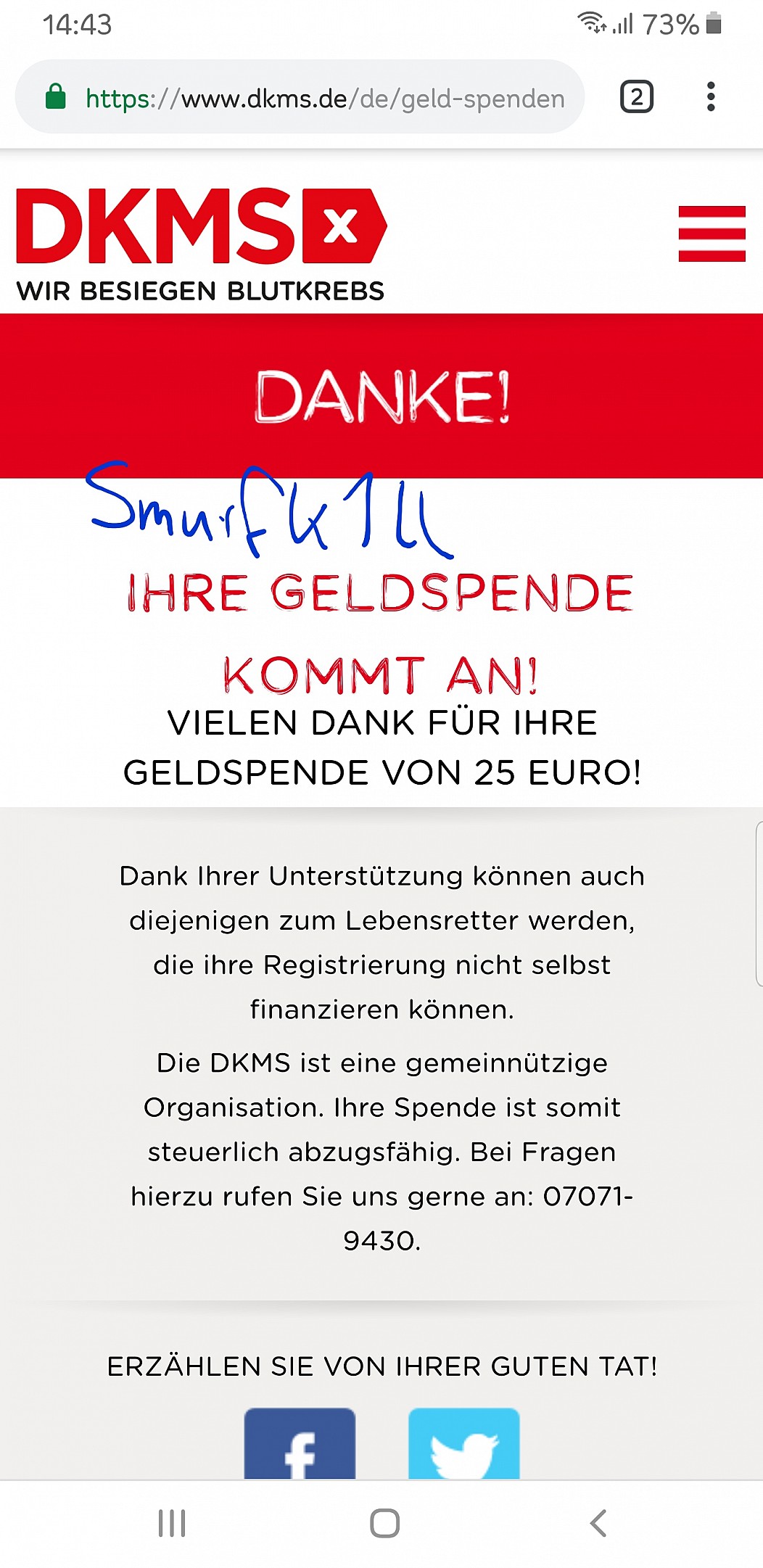This screenshot has width=763, height=1568.
Task: Share your donation on Twitter
Action: point(464,1443)
